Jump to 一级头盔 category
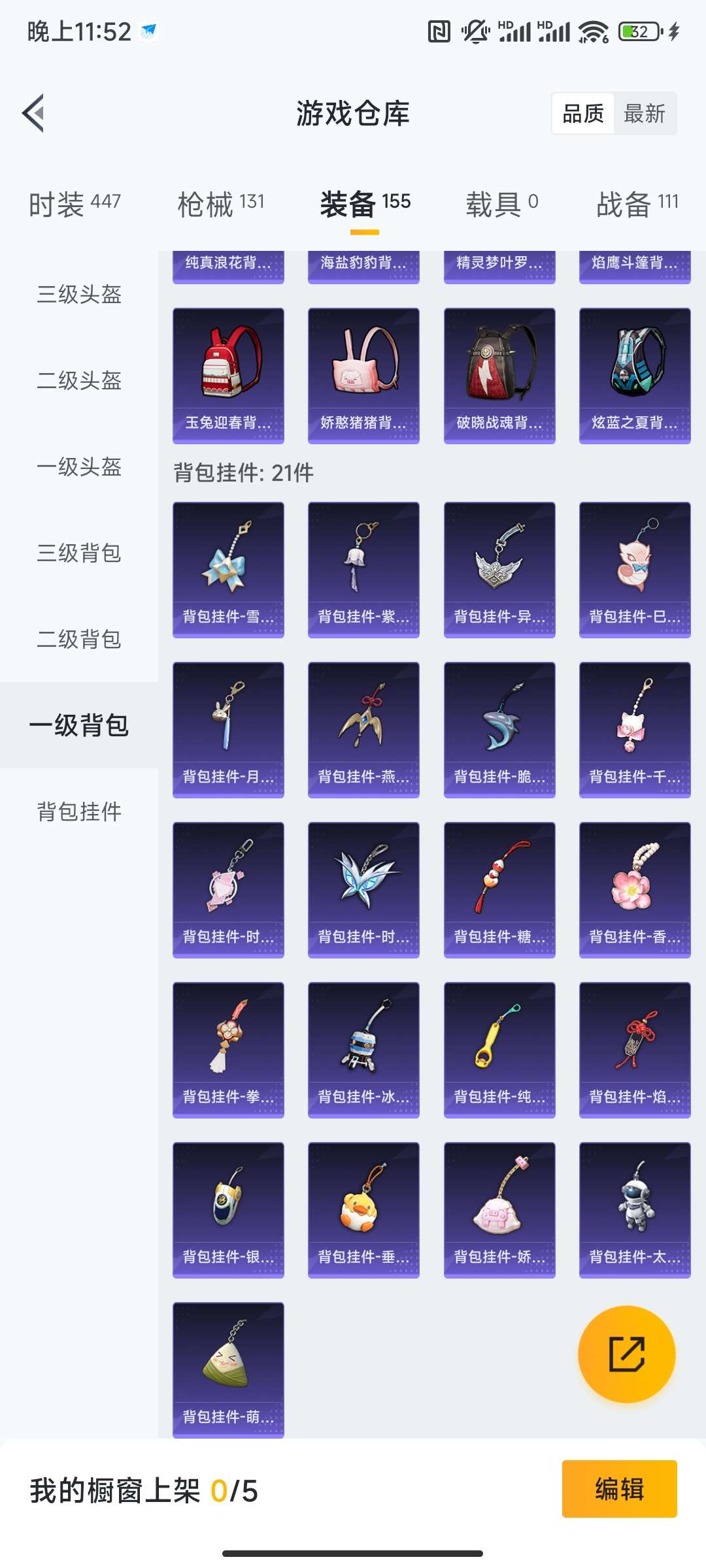This screenshot has height=1568, width=706. [x=79, y=466]
